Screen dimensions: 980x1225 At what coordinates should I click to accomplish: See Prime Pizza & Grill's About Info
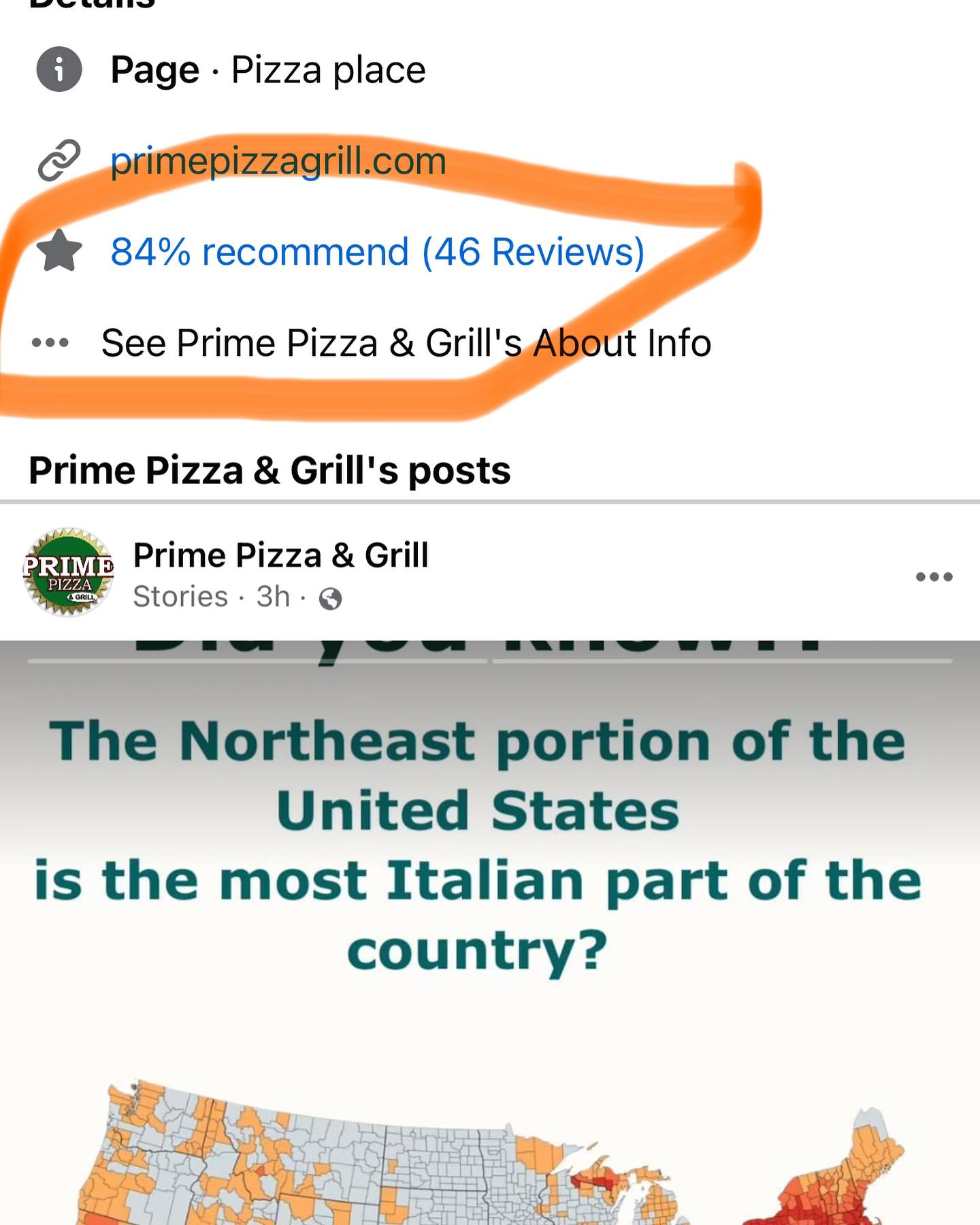tap(406, 343)
